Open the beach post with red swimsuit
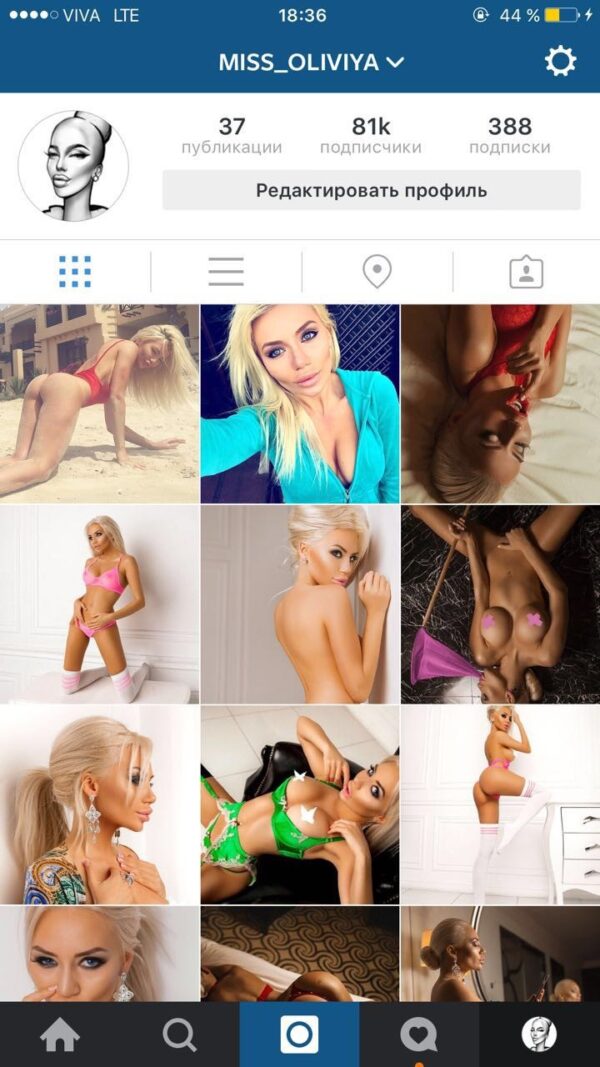600x1067 pixels. click(x=99, y=403)
